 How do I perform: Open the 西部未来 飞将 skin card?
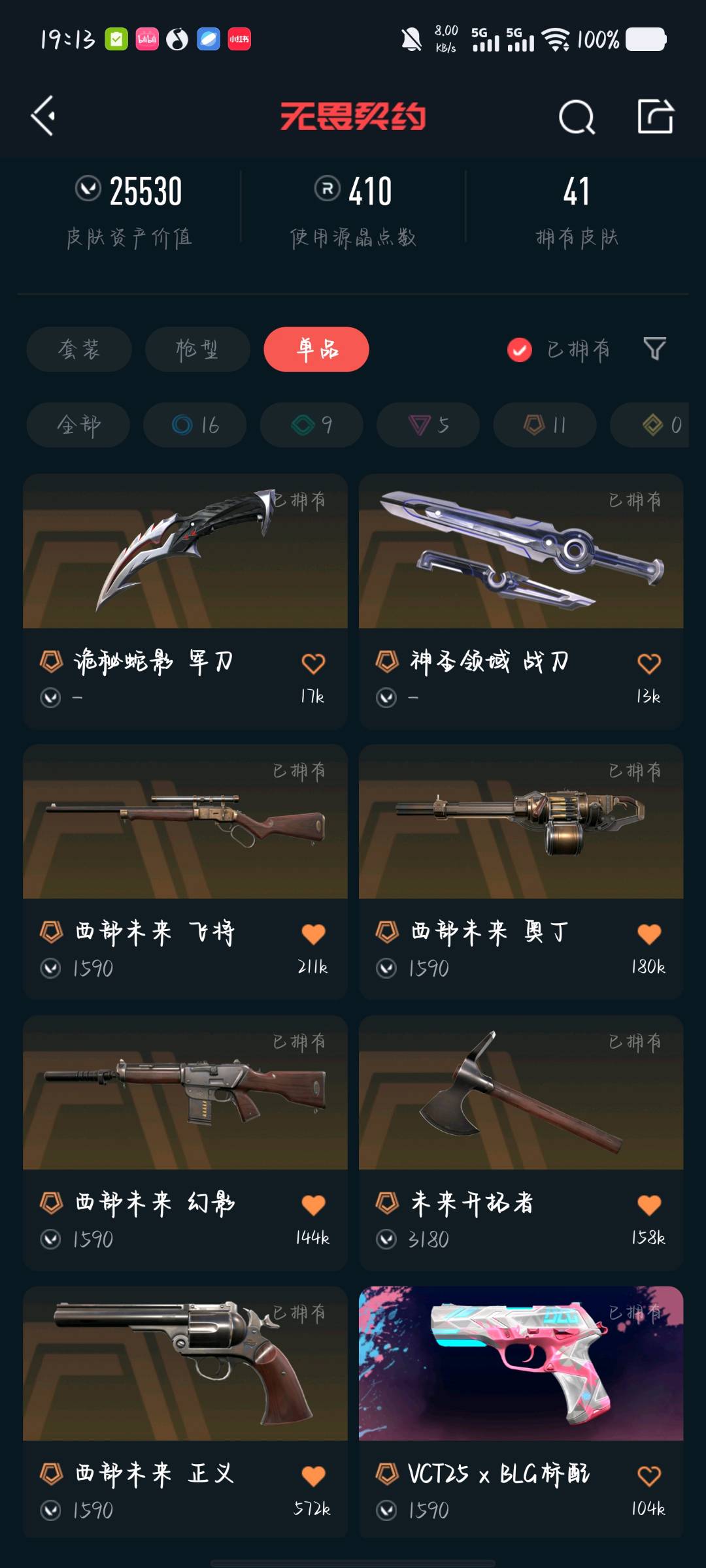click(185, 822)
